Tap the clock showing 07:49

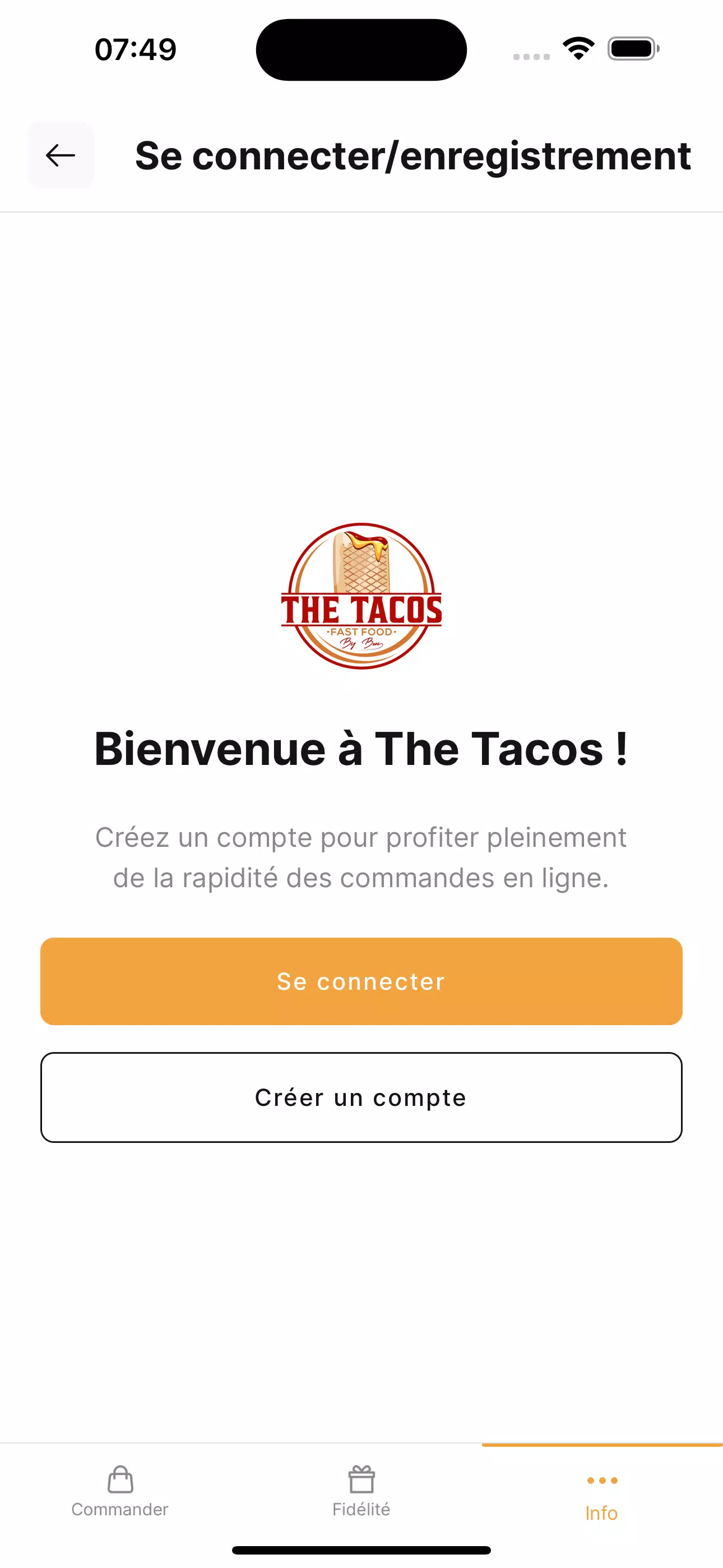tap(135, 48)
